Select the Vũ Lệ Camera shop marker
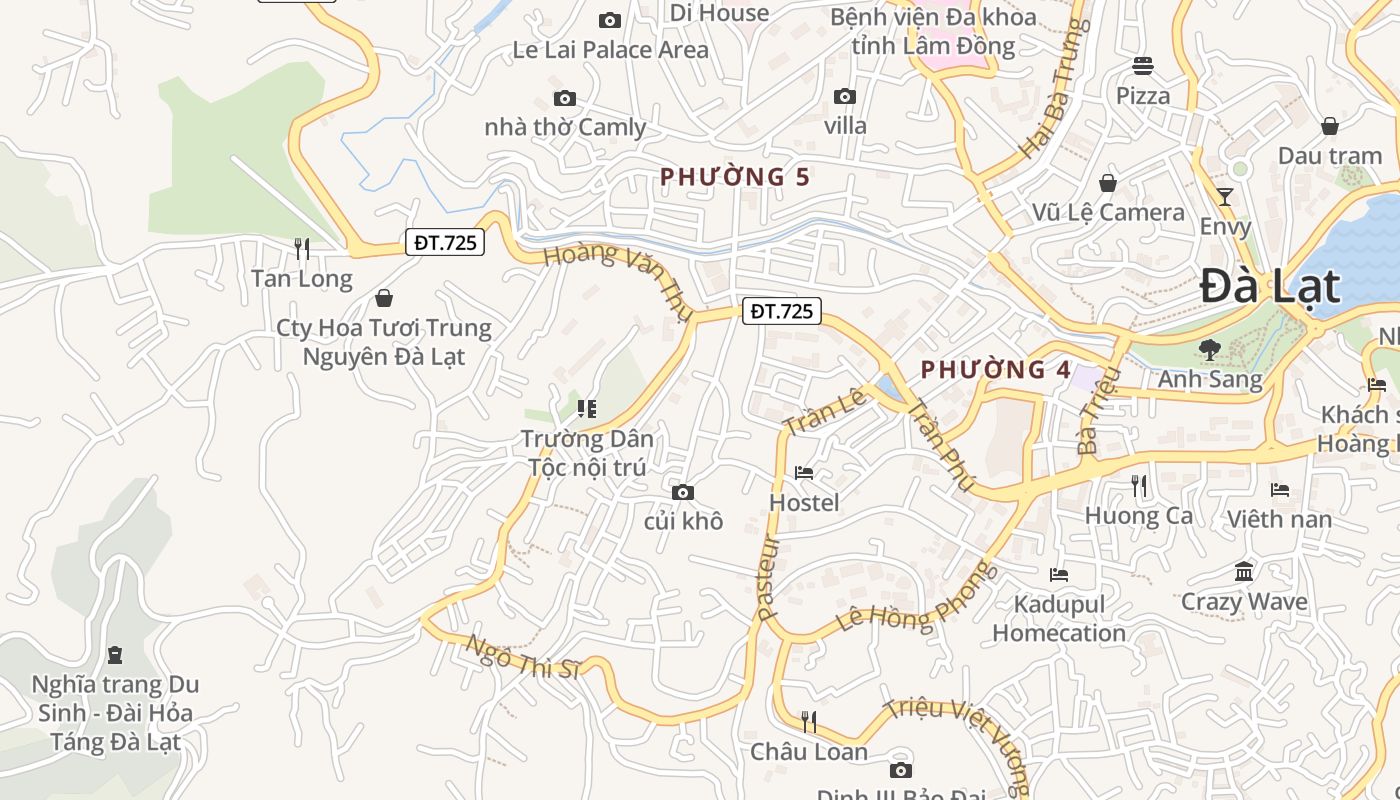The width and height of the screenshot is (1400, 800). point(1108,183)
